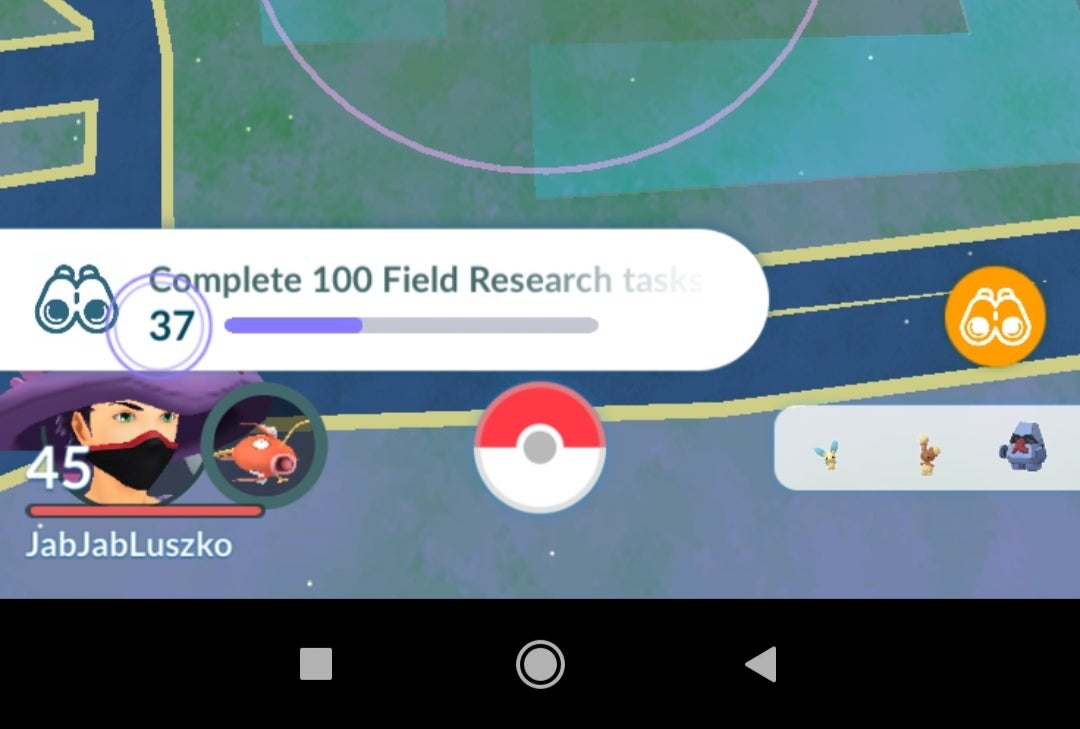Image resolution: width=1080 pixels, height=729 pixels.
Task: Go back with the Android back button
Action: click(x=761, y=664)
